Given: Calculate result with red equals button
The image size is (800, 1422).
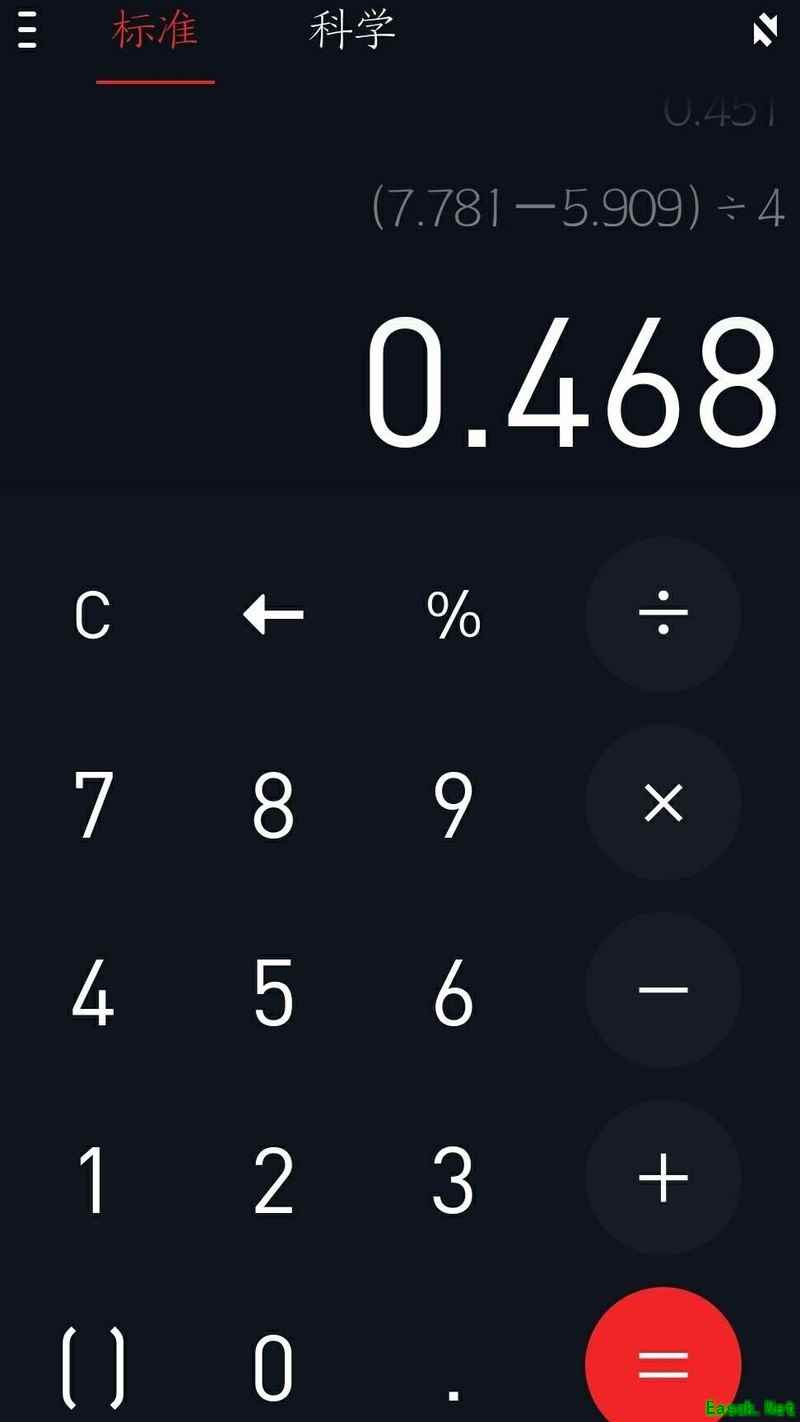Looking at the screenshot, I should (x=663, y=1362).
